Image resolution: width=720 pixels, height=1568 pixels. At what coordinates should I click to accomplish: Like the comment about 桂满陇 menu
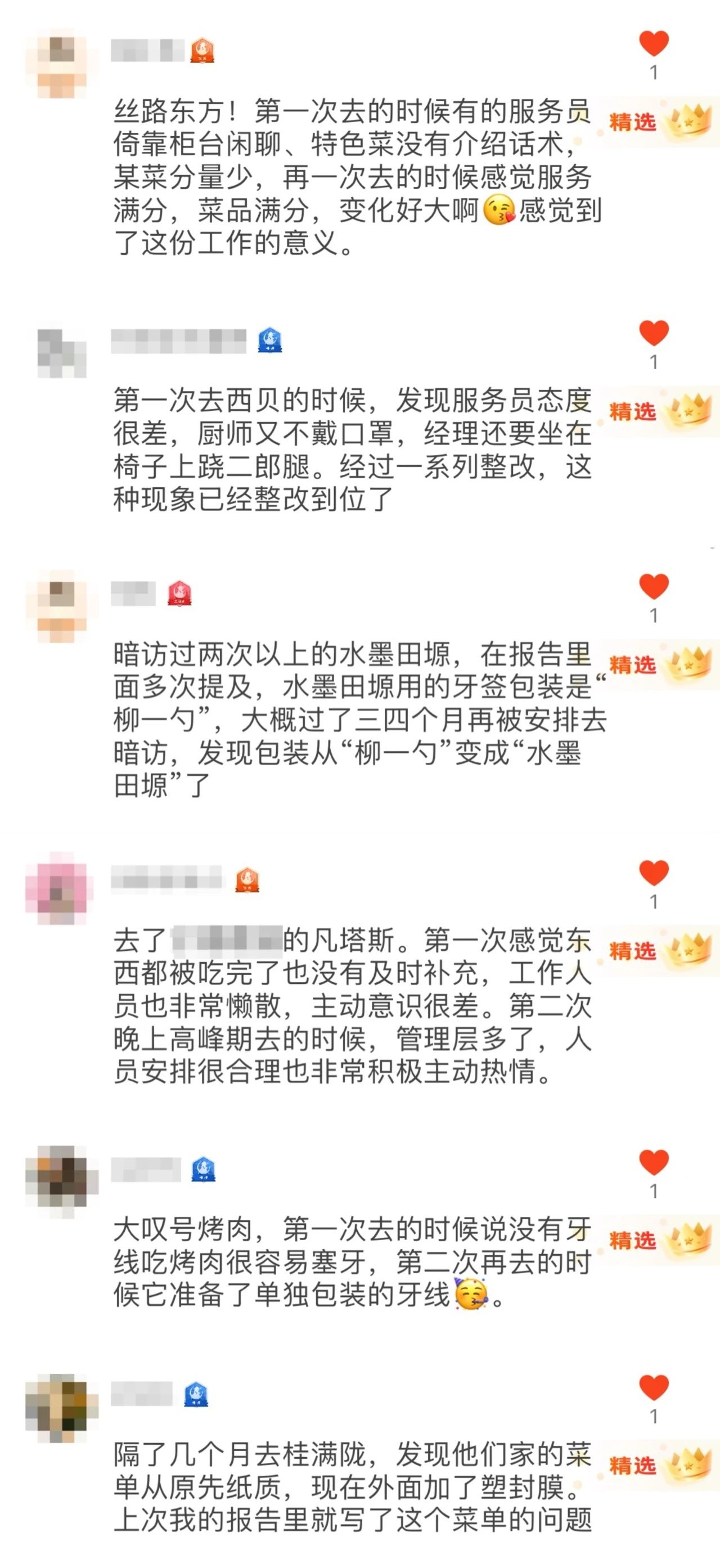click(654, 1388)
